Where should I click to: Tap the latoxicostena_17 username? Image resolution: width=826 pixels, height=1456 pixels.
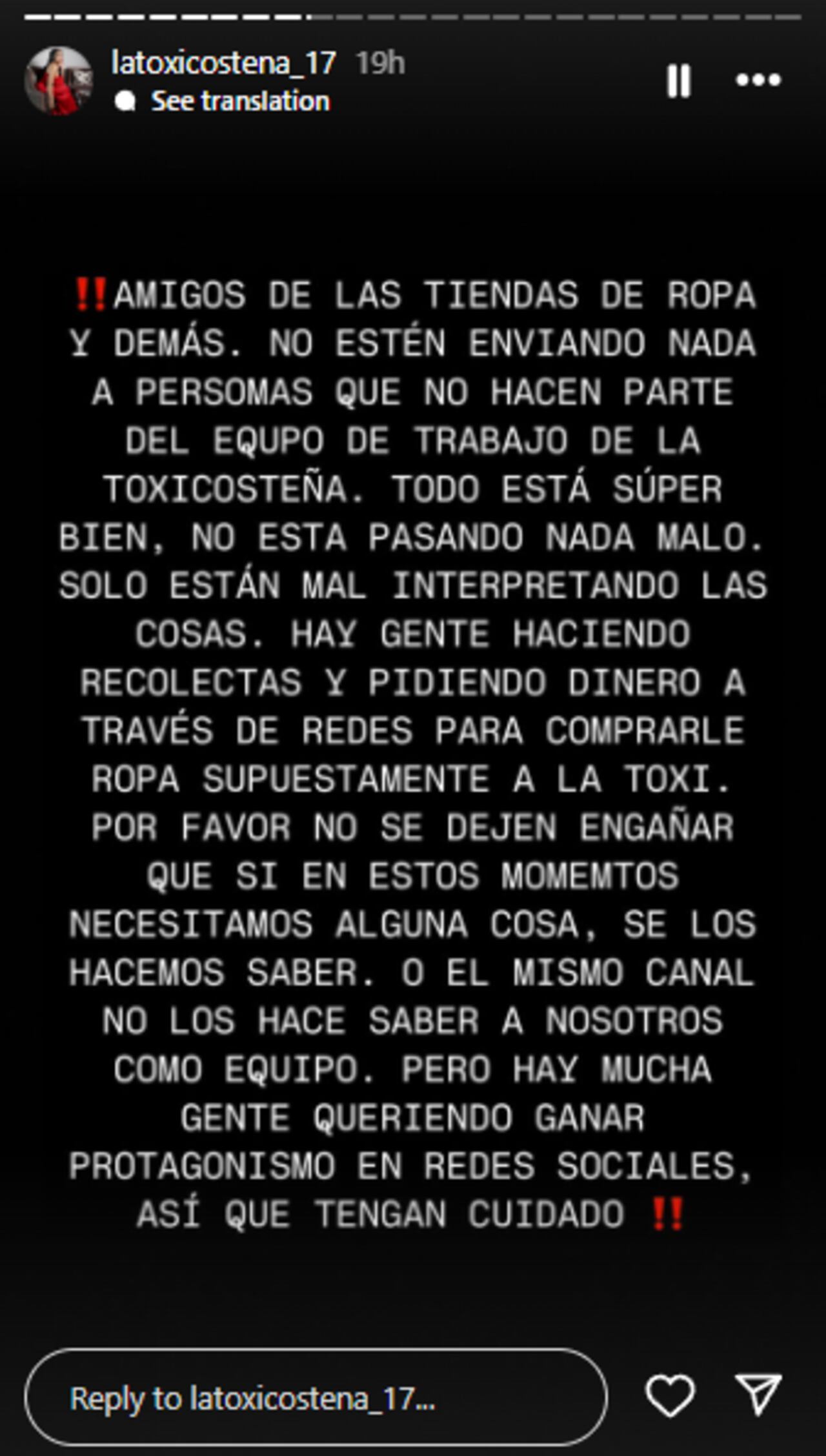pos(223,63)
